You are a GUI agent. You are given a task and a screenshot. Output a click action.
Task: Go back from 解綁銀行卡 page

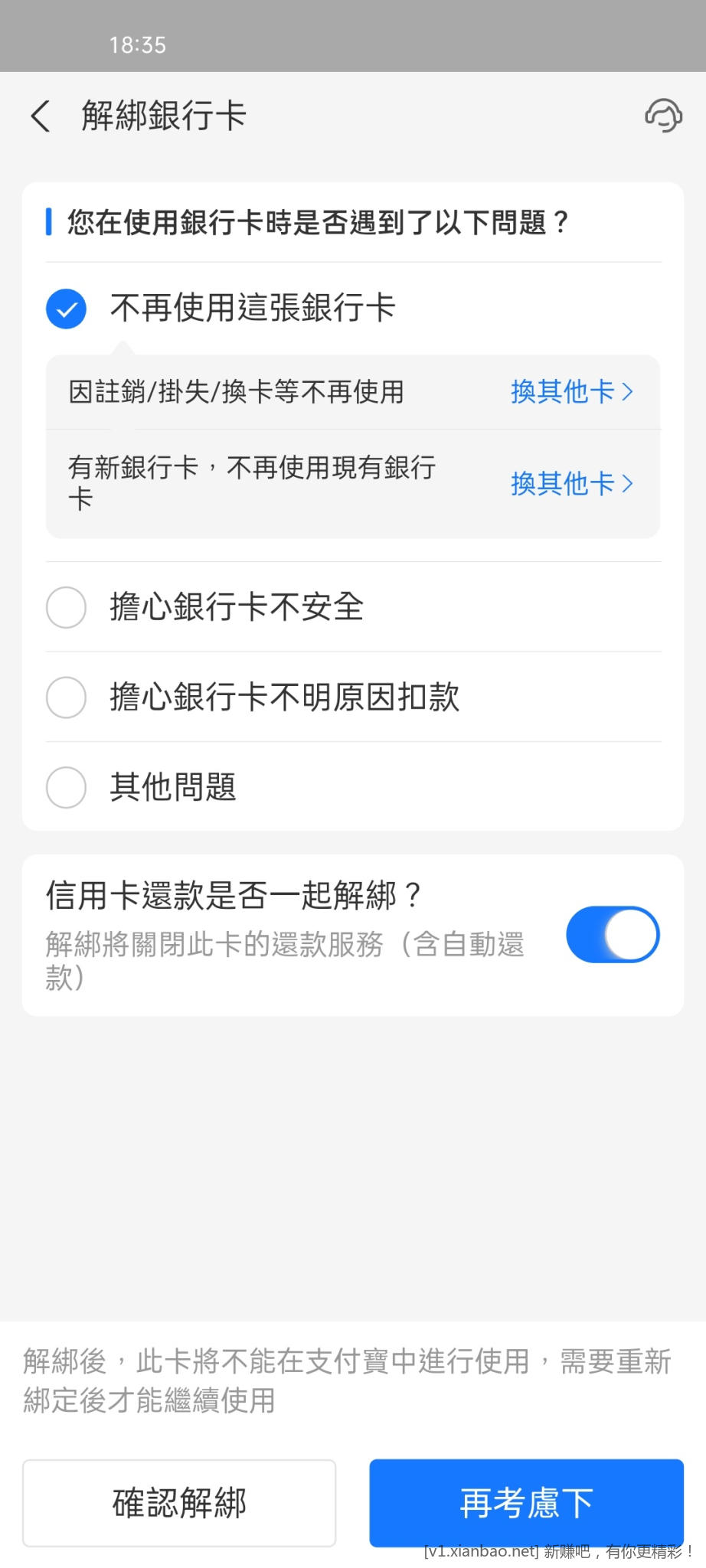(x=41, y=116)
